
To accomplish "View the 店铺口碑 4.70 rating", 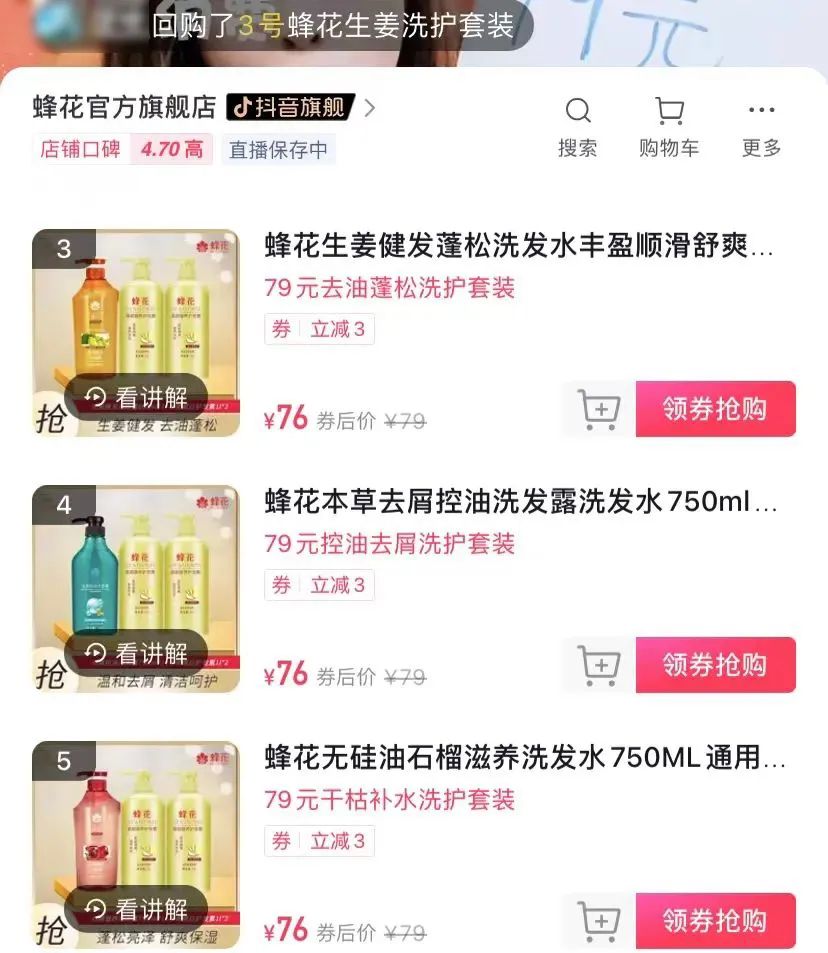I will click(x=122, y=150).
